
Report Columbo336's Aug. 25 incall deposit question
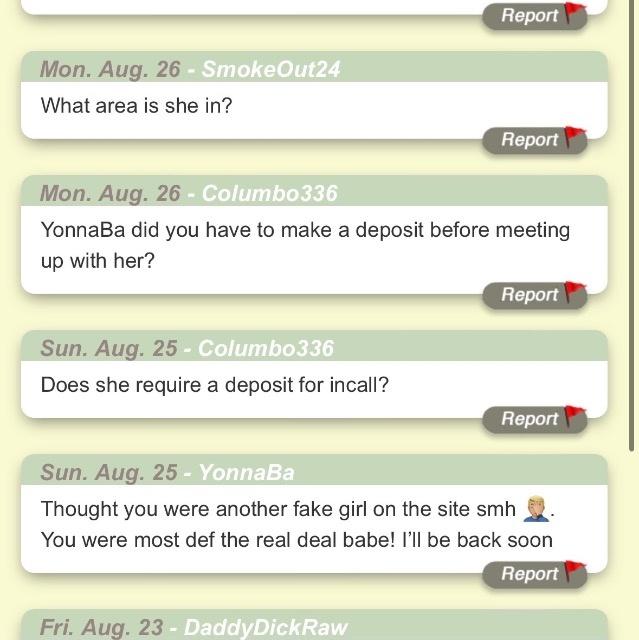pos(534,419)
